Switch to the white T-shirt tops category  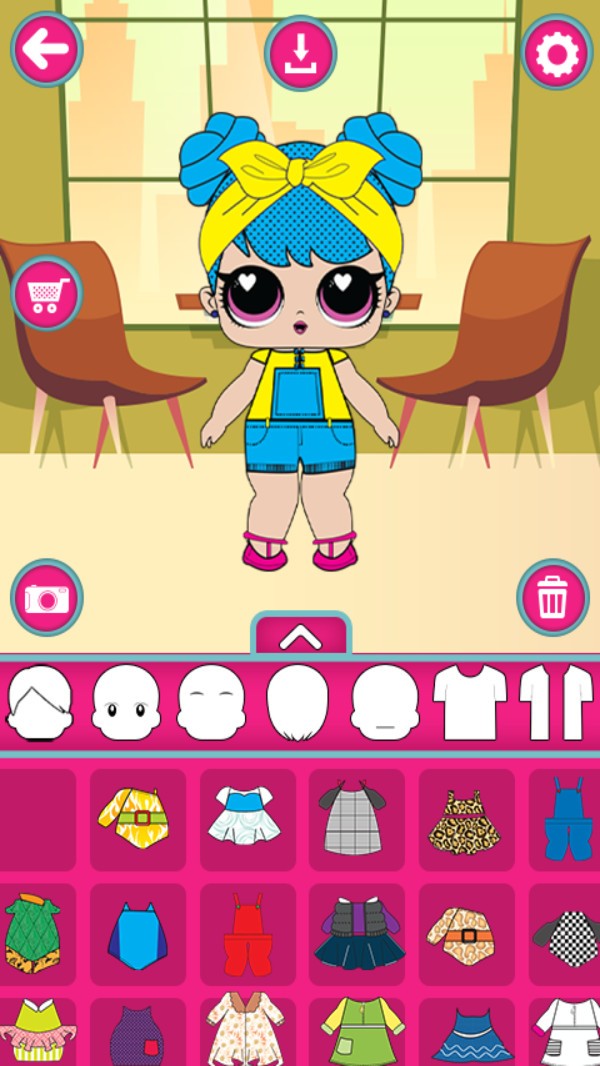click(469, 703)
